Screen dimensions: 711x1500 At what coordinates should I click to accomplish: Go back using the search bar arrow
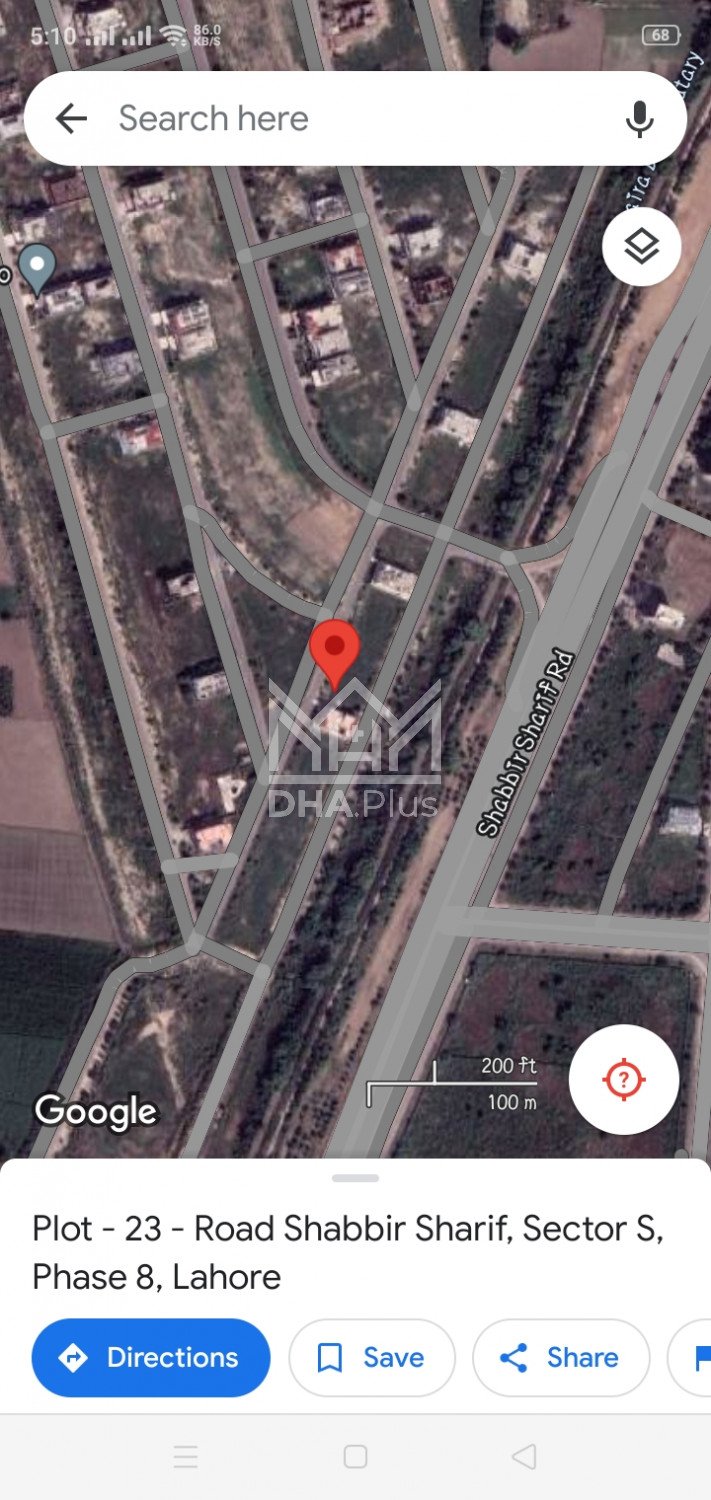click(x=71, y=119)
